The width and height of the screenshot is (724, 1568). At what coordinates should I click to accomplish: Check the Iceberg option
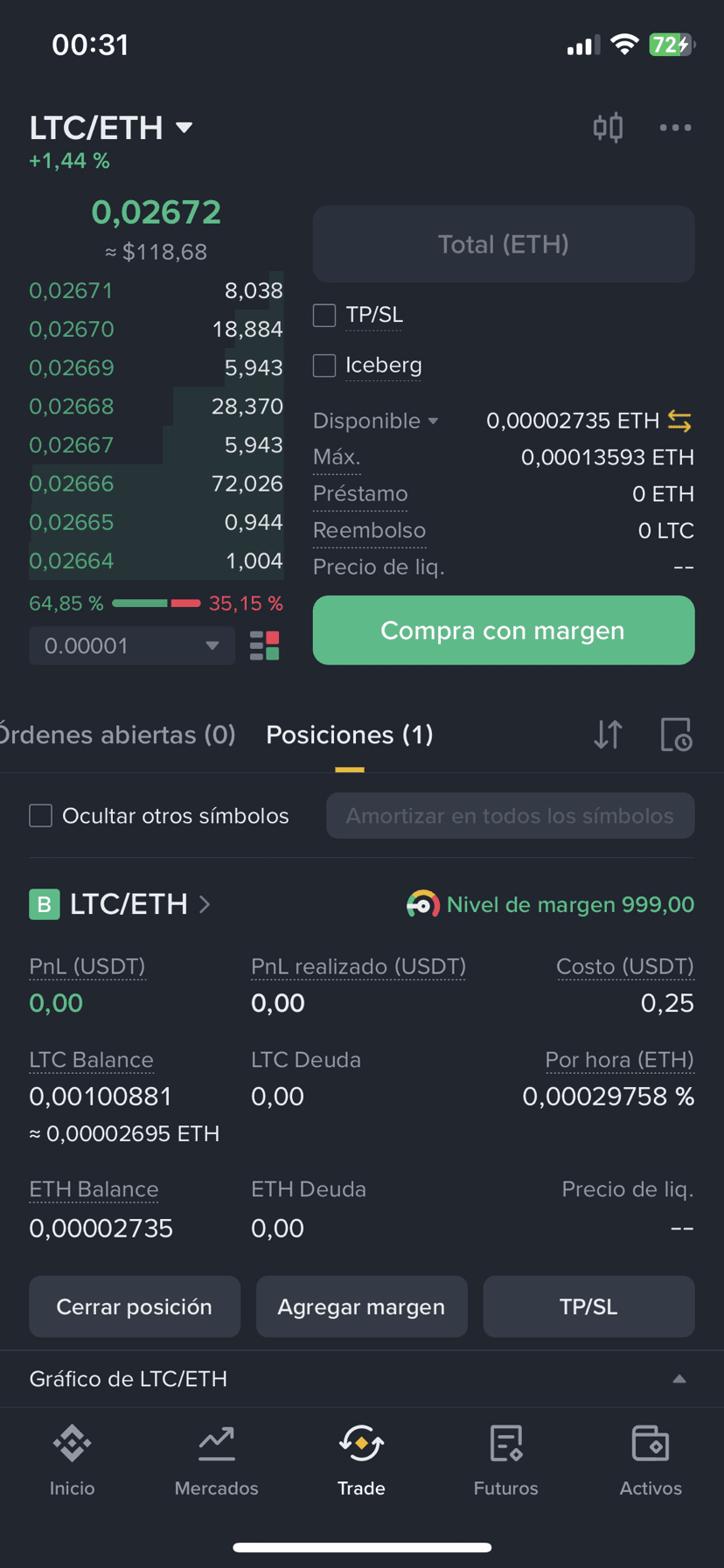click(x=324, y=366)
